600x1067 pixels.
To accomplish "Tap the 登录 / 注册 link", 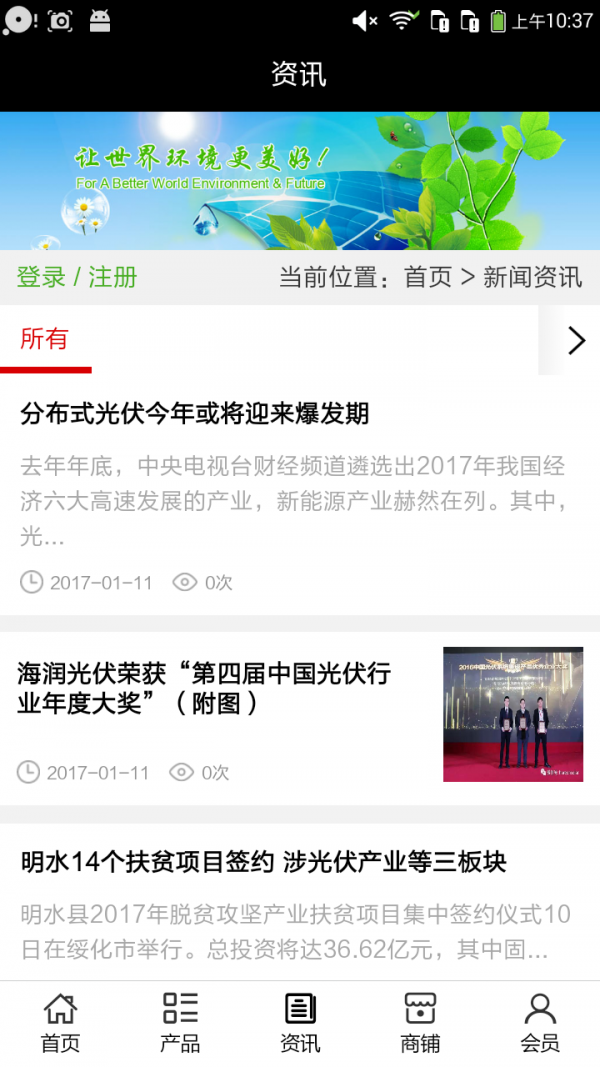I will point(77,277).
